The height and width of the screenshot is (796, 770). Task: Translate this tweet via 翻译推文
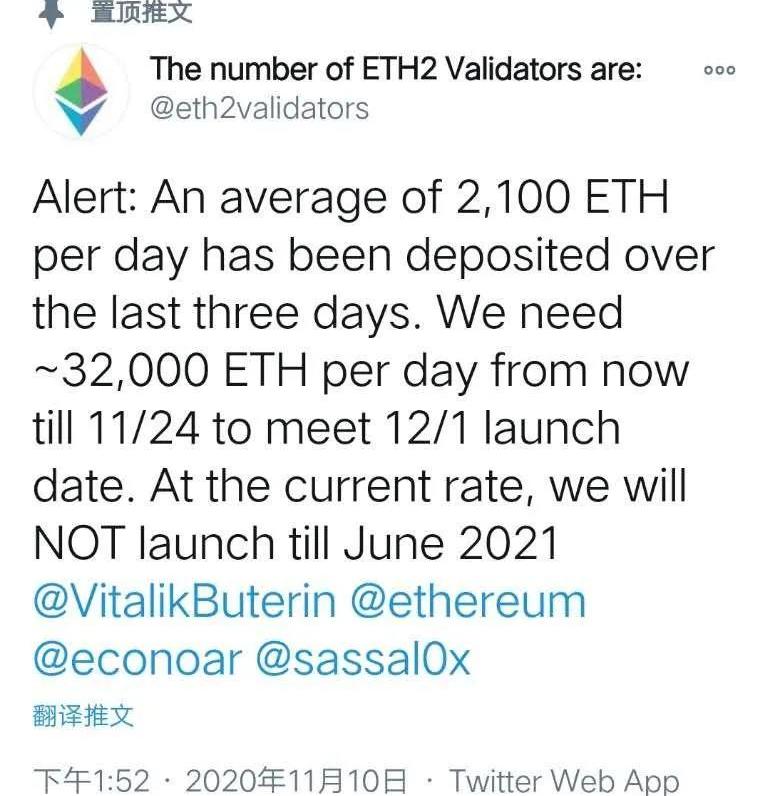pyautogui.click(x=83, y=716)
